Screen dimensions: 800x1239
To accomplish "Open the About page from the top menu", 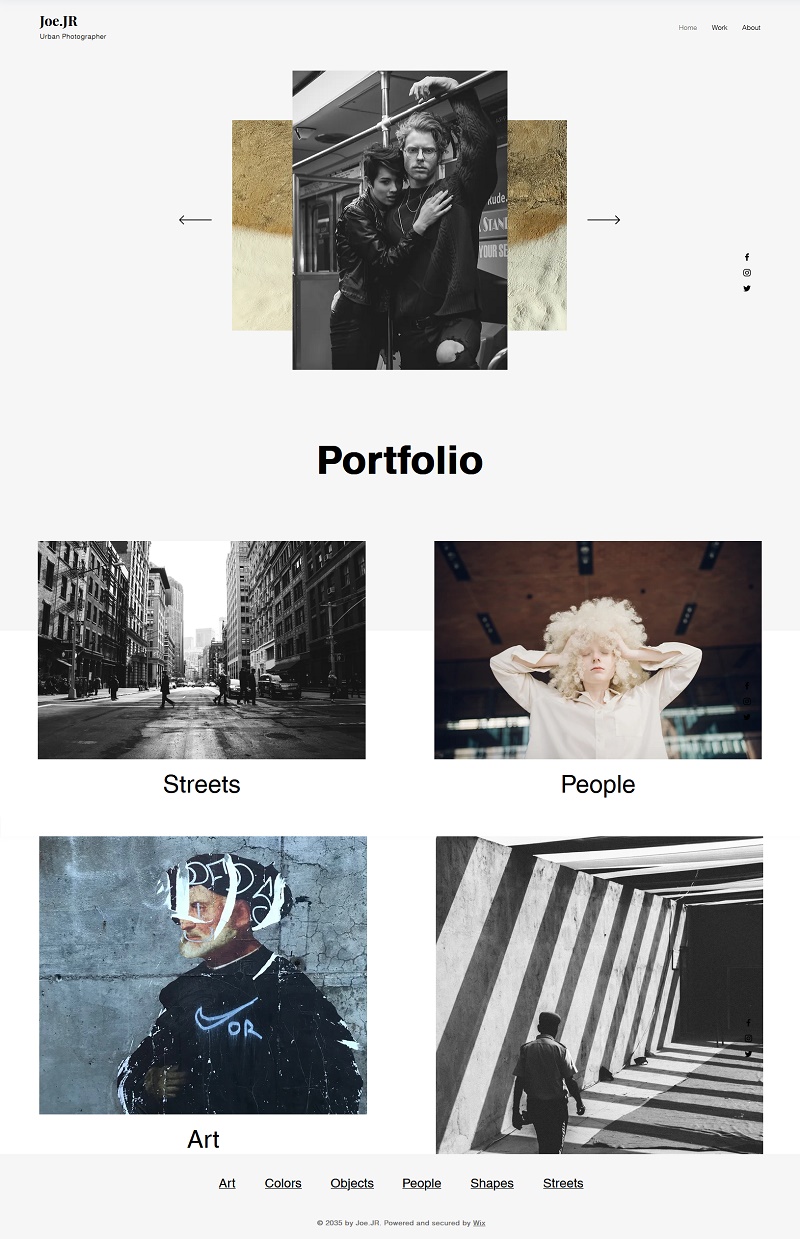I will point(751,28).
